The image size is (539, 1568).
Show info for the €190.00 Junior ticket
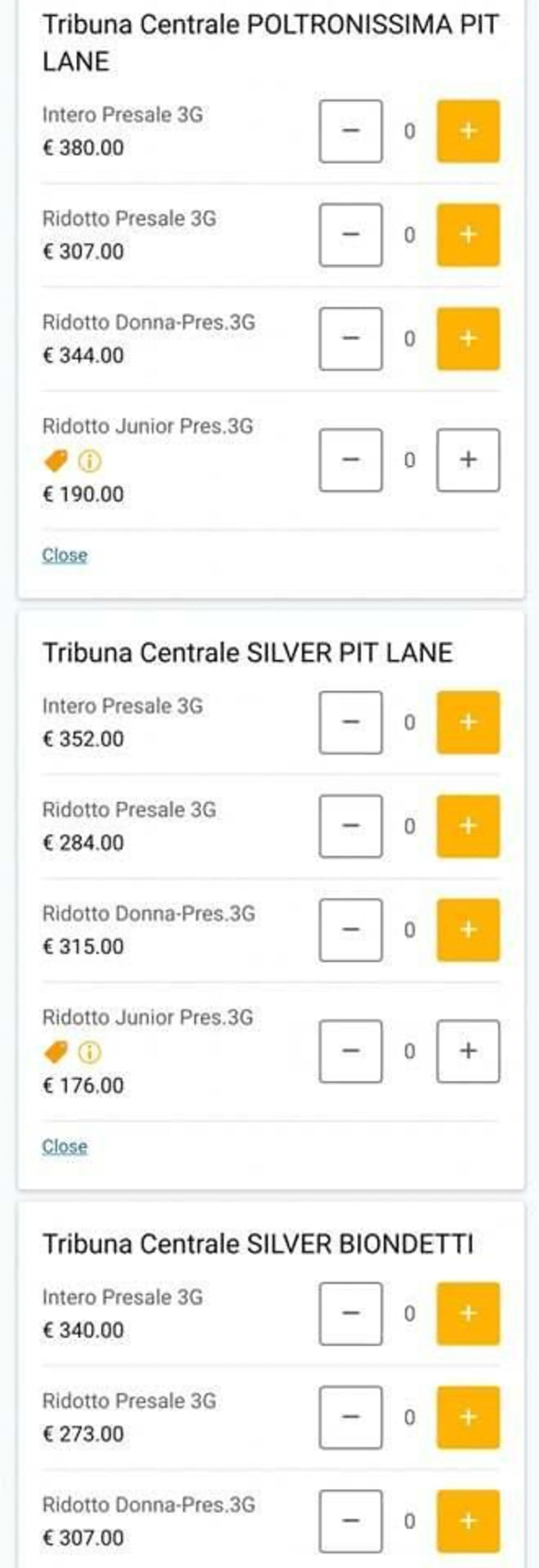pos(90,462)
